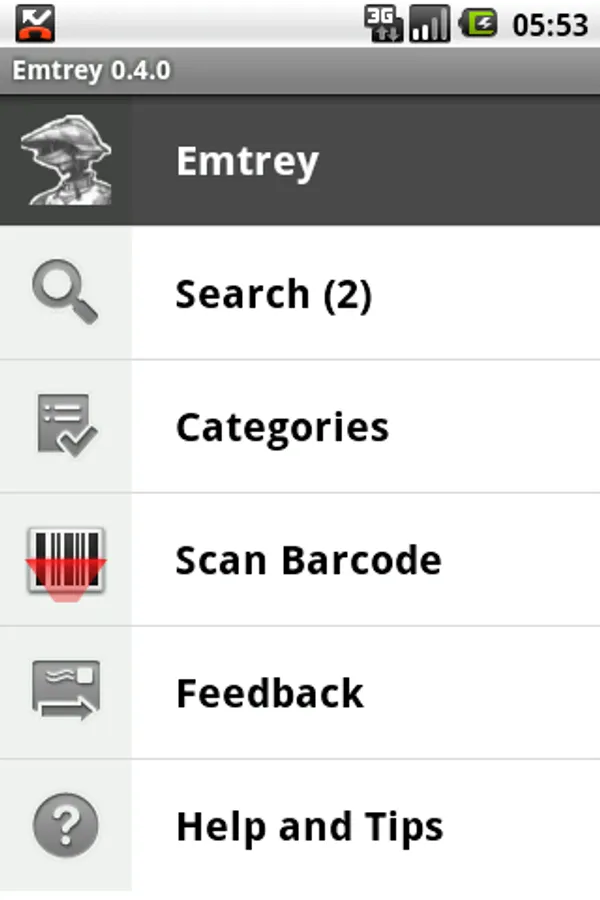Browse the Categories list

300,427
